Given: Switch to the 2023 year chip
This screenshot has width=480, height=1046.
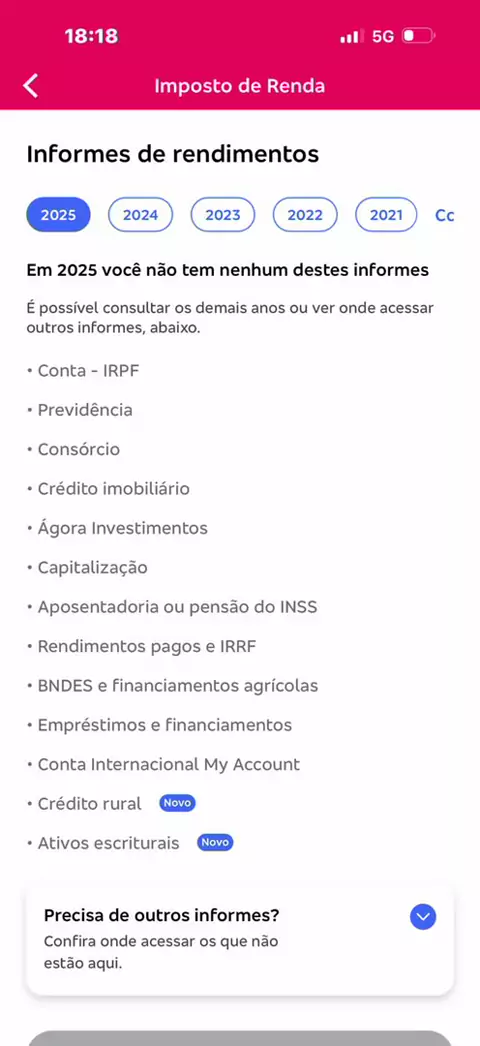Looking at the screenshot, I should click(223, 215).
